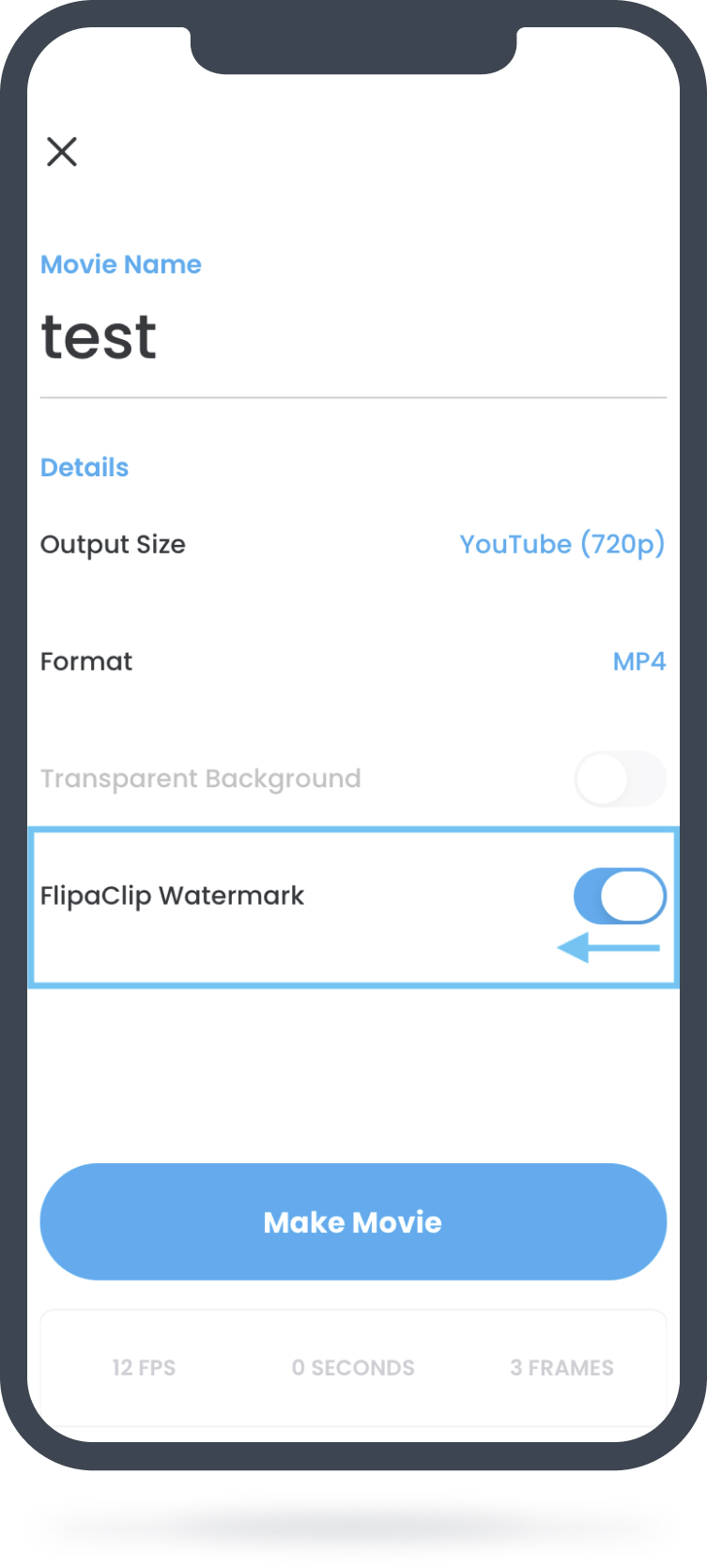Turn off the FlipaClip Watermark switch
Image resolution: width=707 pixels, height=1568 pixels.
(620, 896)
